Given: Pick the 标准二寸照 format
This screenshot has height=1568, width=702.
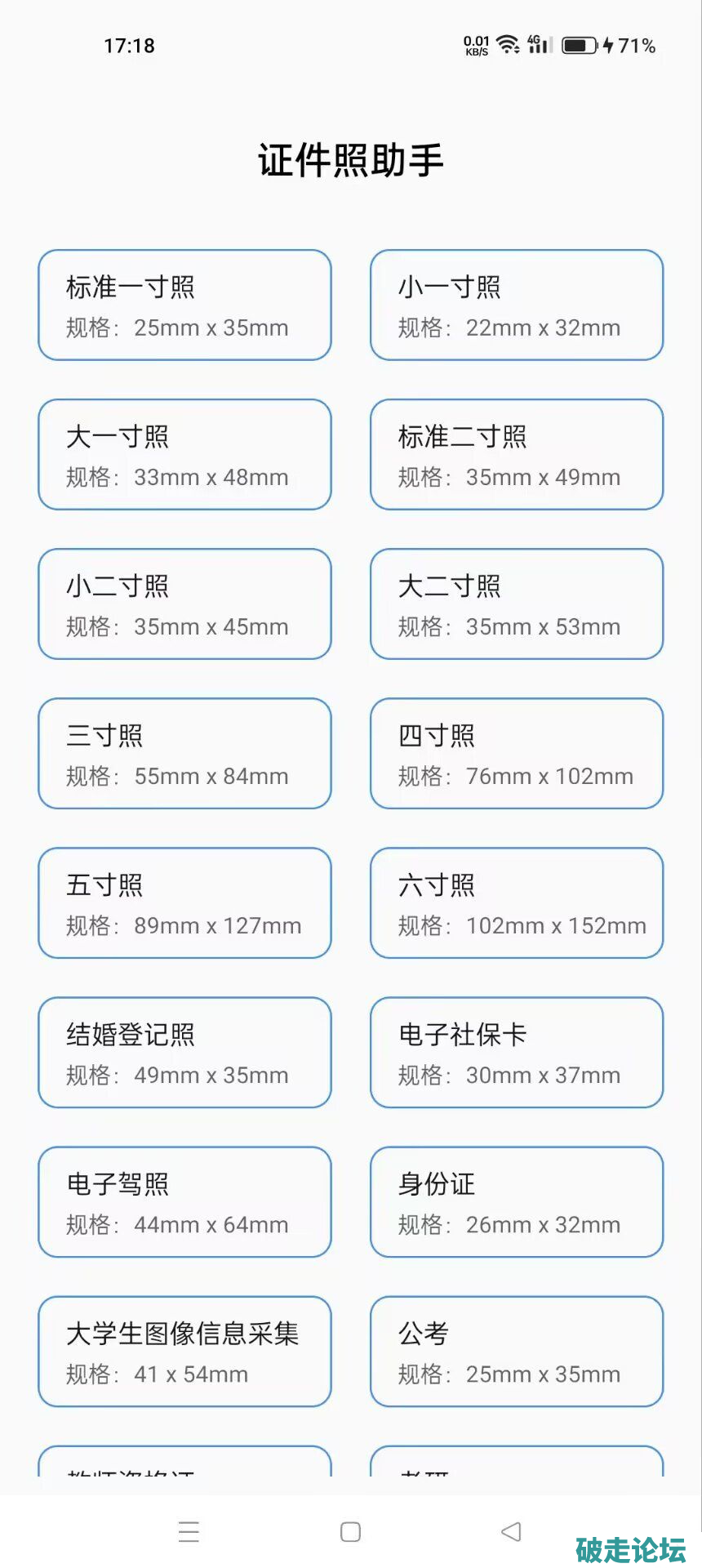Looking at the screenshot, I should click(x=516, y=455).
